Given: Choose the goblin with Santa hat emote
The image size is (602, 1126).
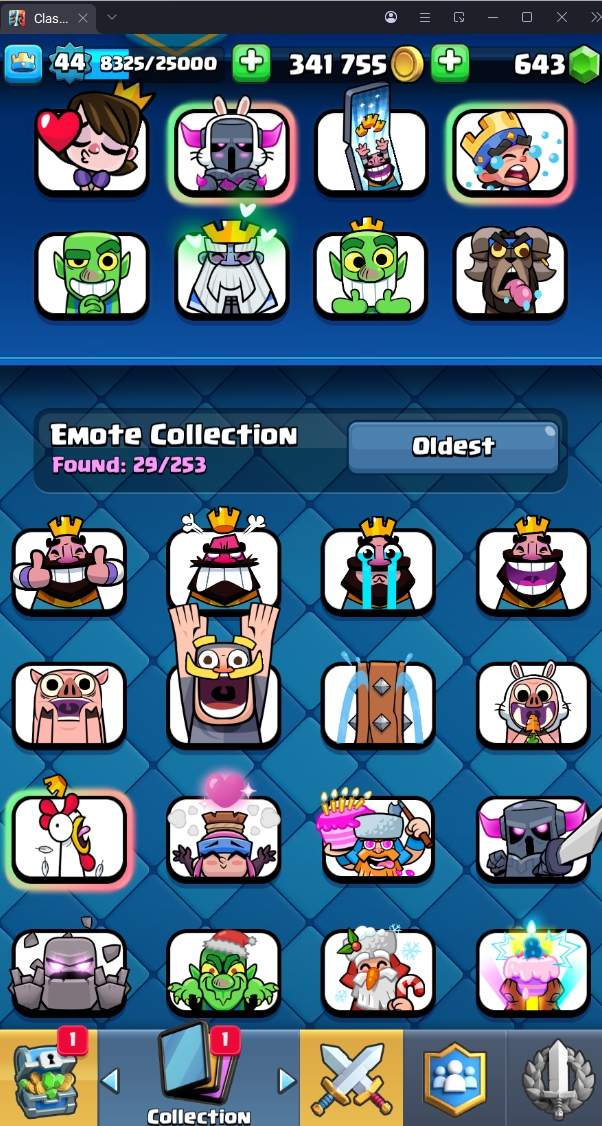Looking at the screenshot, I should 223,972.
